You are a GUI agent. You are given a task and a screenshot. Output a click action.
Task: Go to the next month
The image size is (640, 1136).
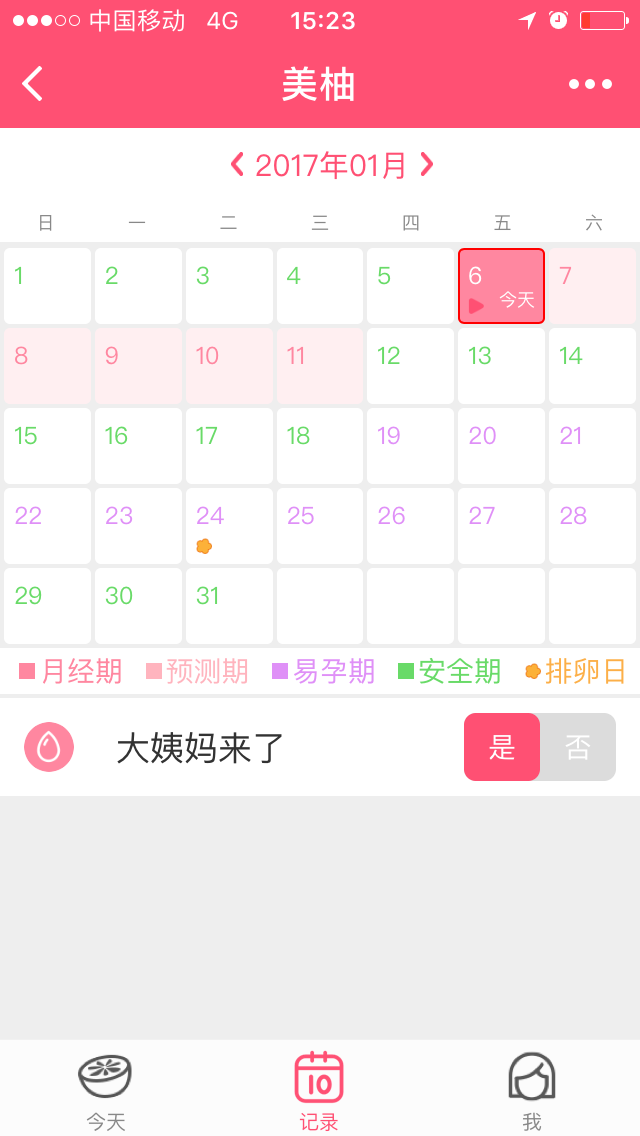point(427,164)
